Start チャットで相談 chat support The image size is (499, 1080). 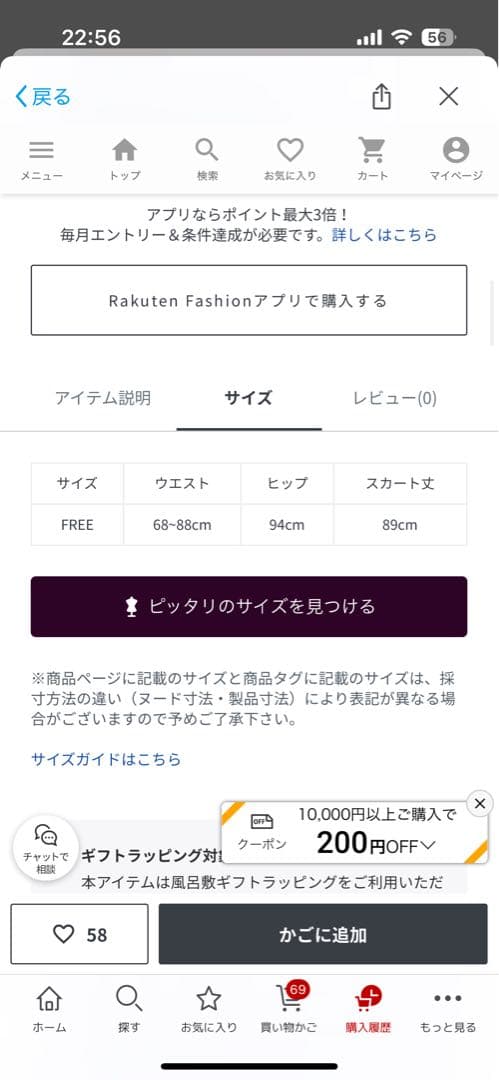tap(46, 848)
